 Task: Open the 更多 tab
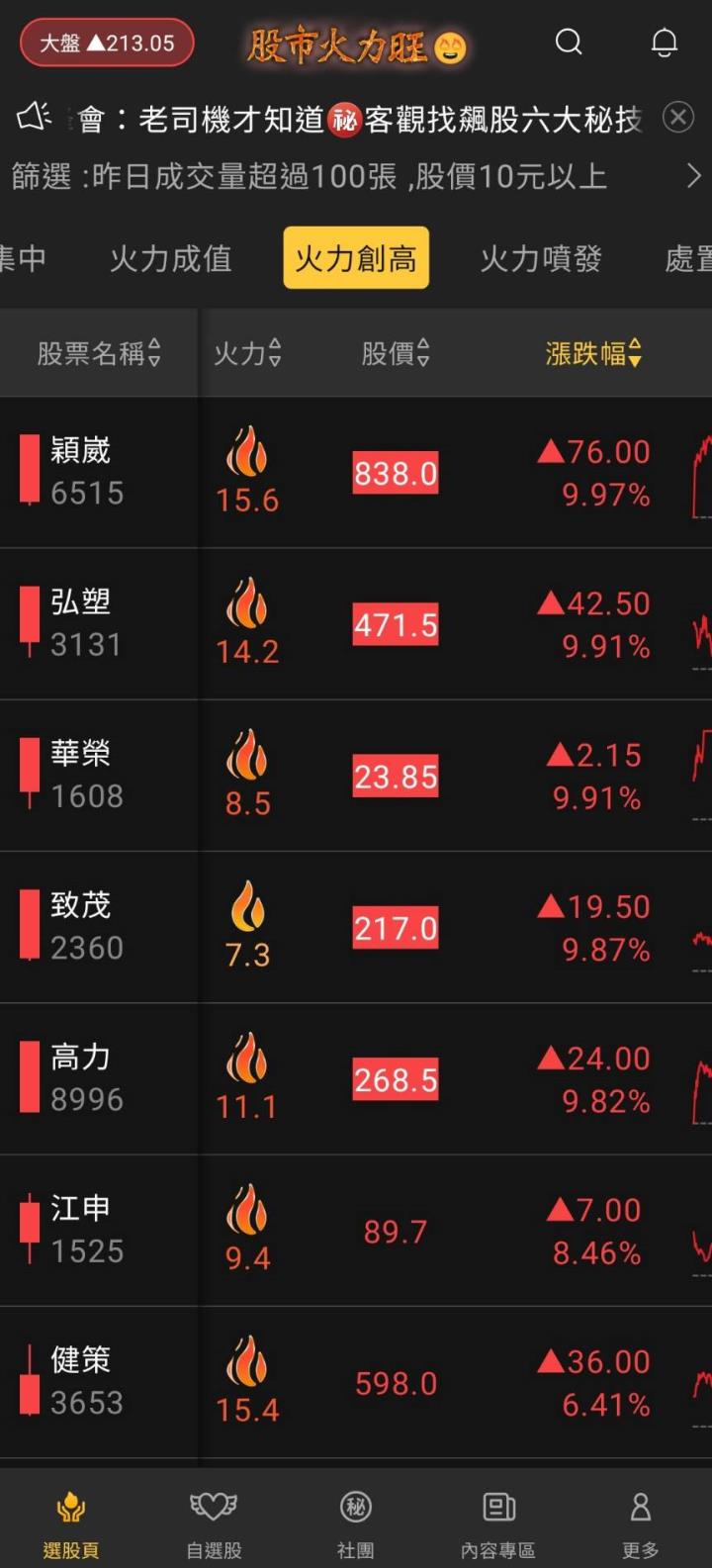(640, 1524)
